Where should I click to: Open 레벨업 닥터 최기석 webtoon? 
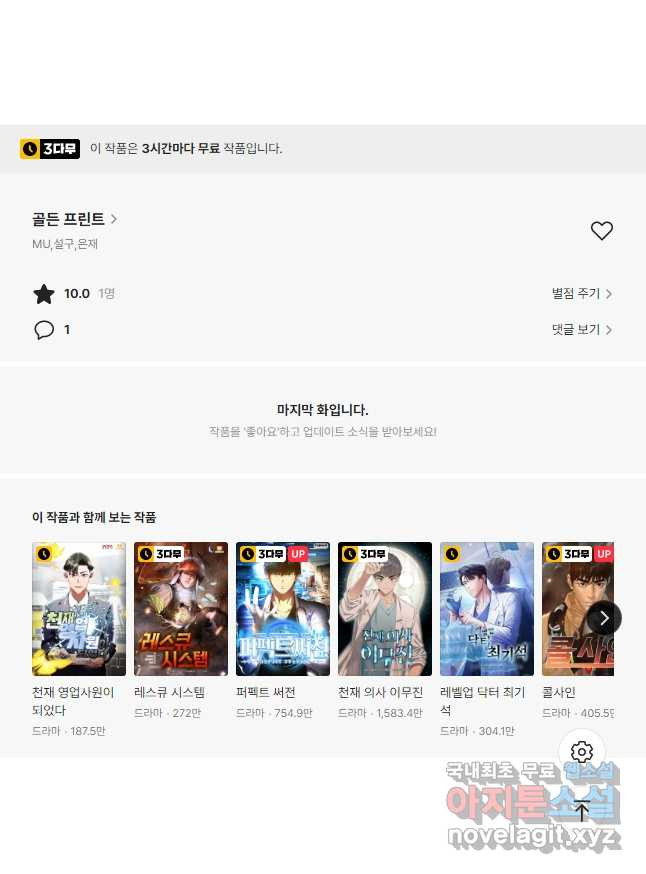[x=487, y=609]
